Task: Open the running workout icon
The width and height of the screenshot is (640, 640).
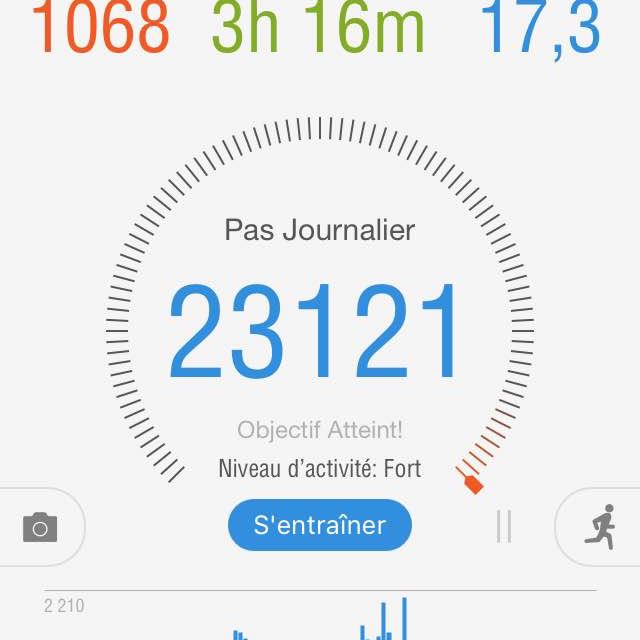Action: [600, 526]
